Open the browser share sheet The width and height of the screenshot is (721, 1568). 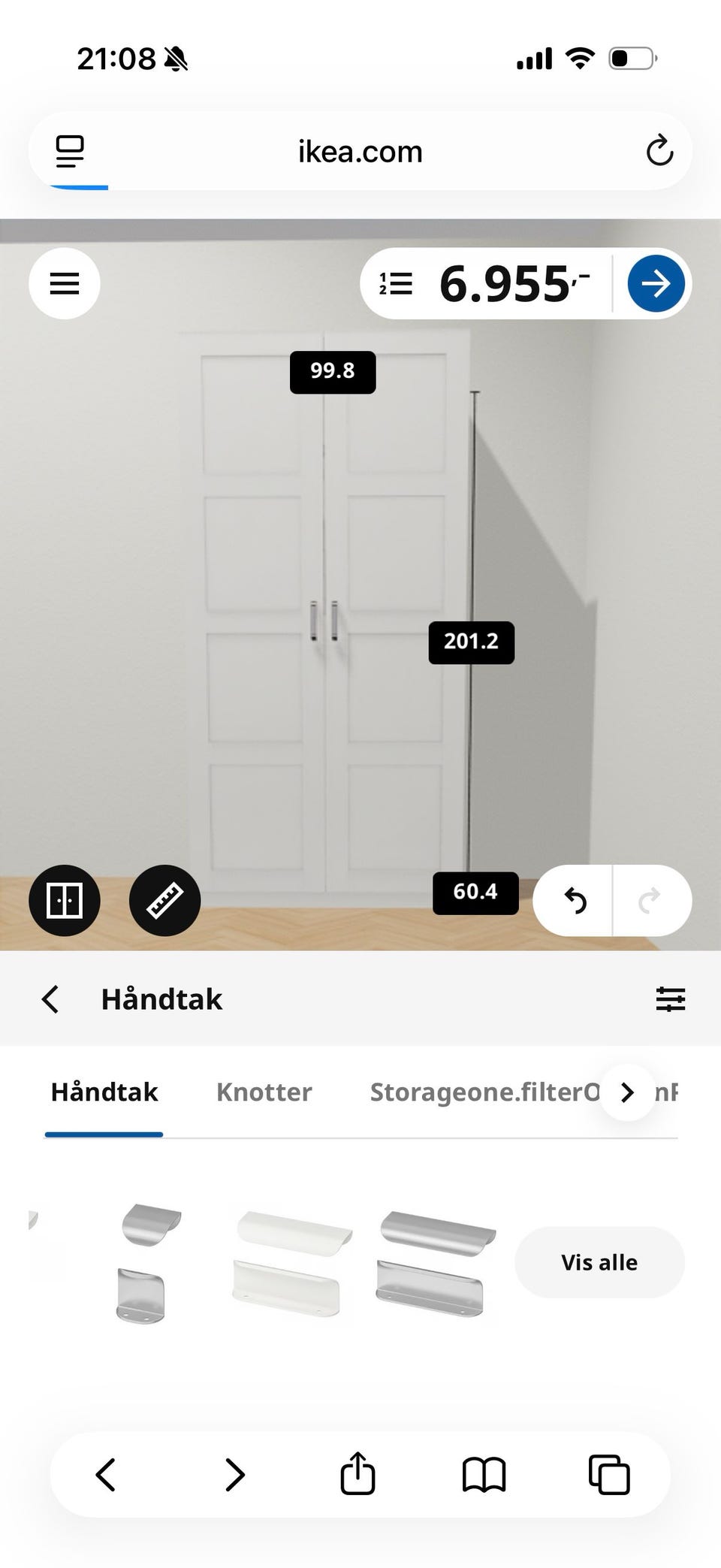pos(357,1473)
